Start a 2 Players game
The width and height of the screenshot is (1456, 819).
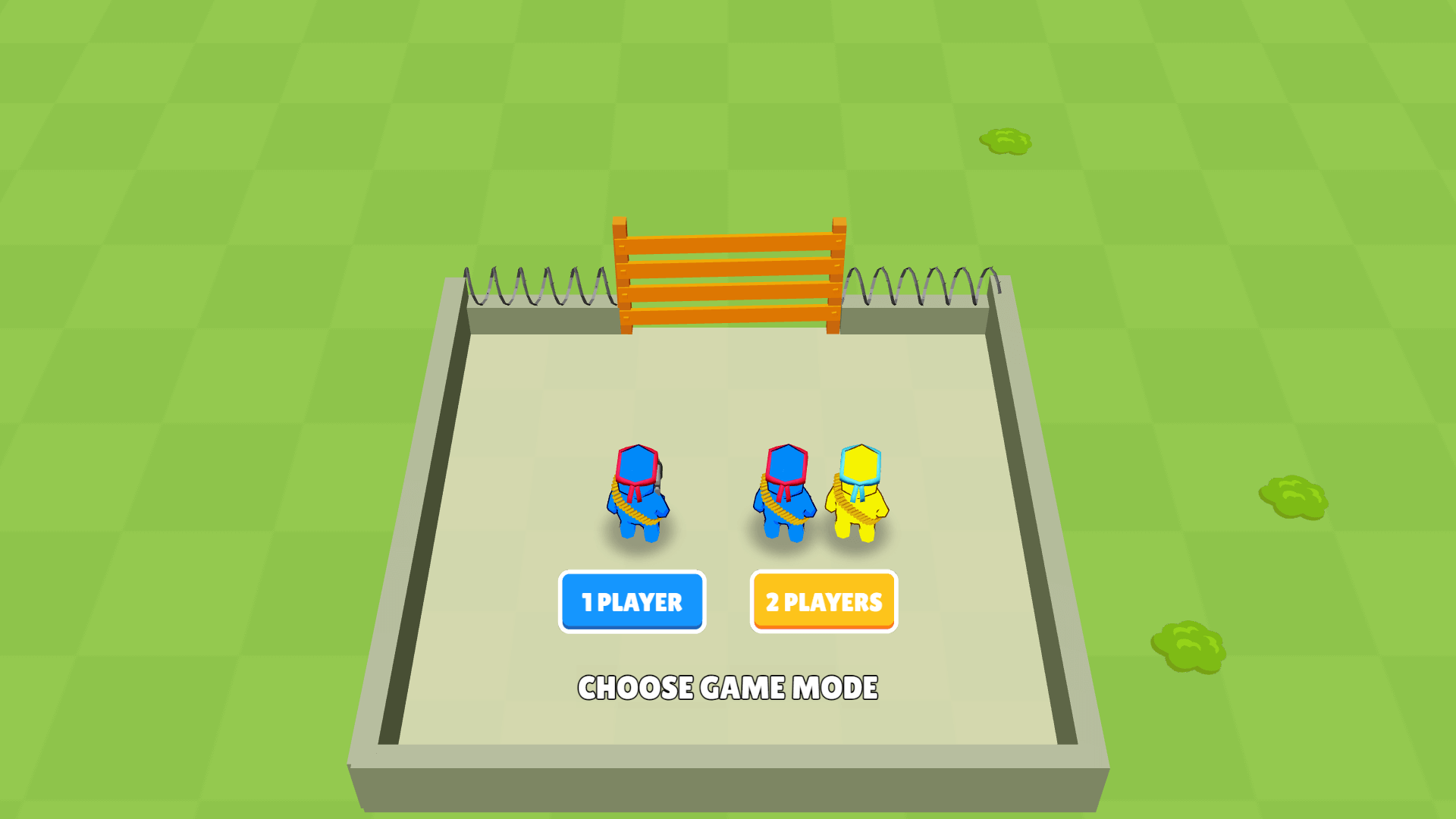point(824,601)
